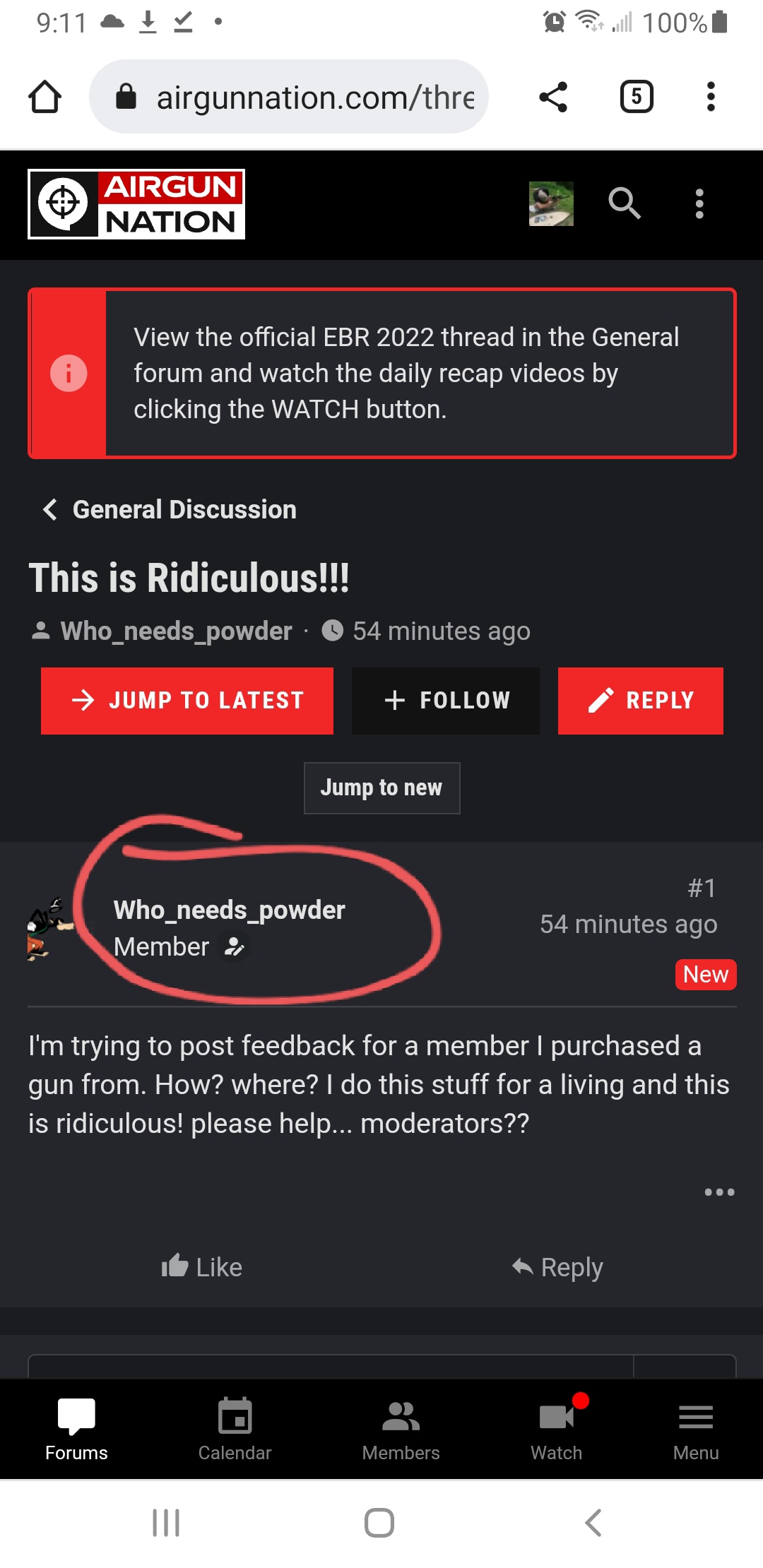Image resolution: width=763 pixels, height=1568 pixels.
Task: Tap the red REPLY button
Action: pyautogui.click(x=640, y=701)
